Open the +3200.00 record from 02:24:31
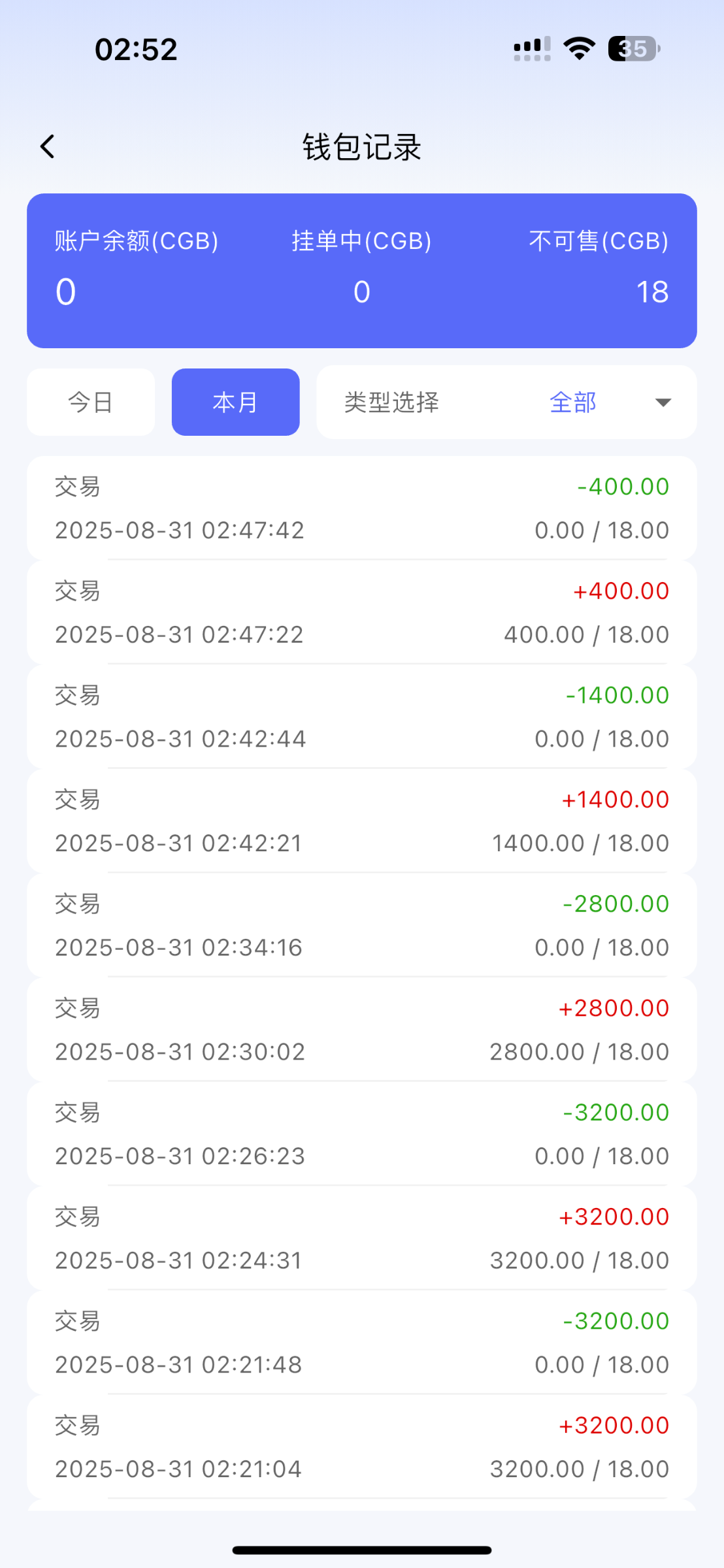 pos(361,1237)
